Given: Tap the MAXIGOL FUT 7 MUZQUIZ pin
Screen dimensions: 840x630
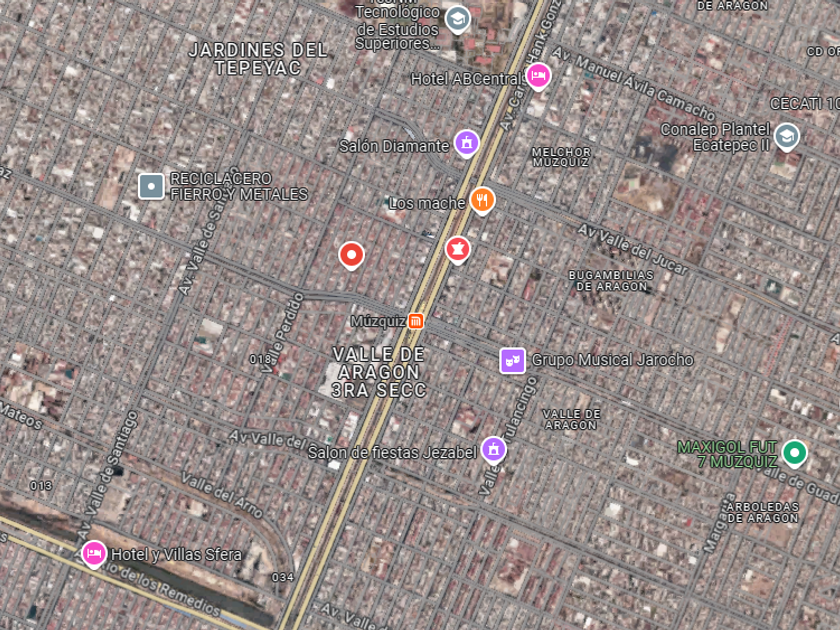Looking at the screenshot, I should click(795, 453).
